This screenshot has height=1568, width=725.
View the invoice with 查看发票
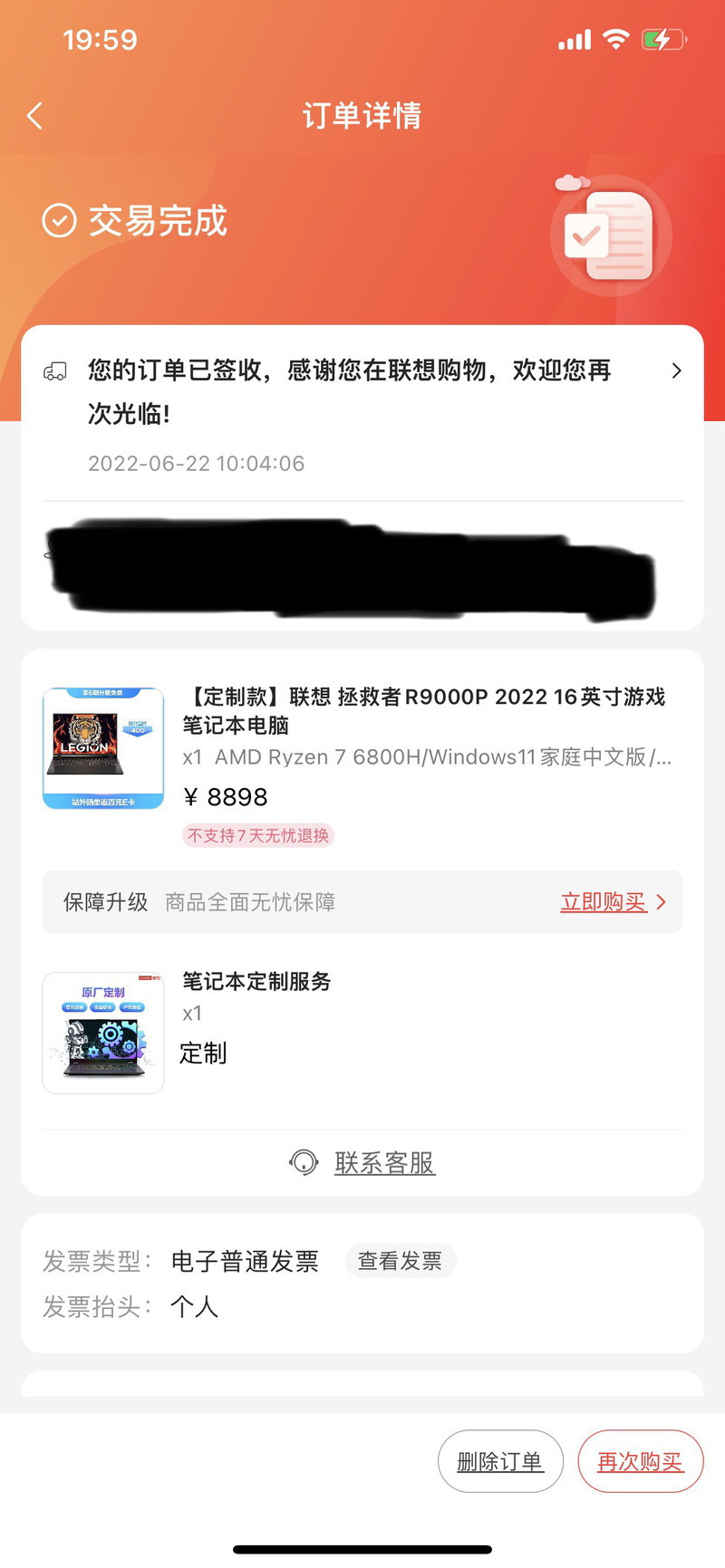[x=400, y=1261]
